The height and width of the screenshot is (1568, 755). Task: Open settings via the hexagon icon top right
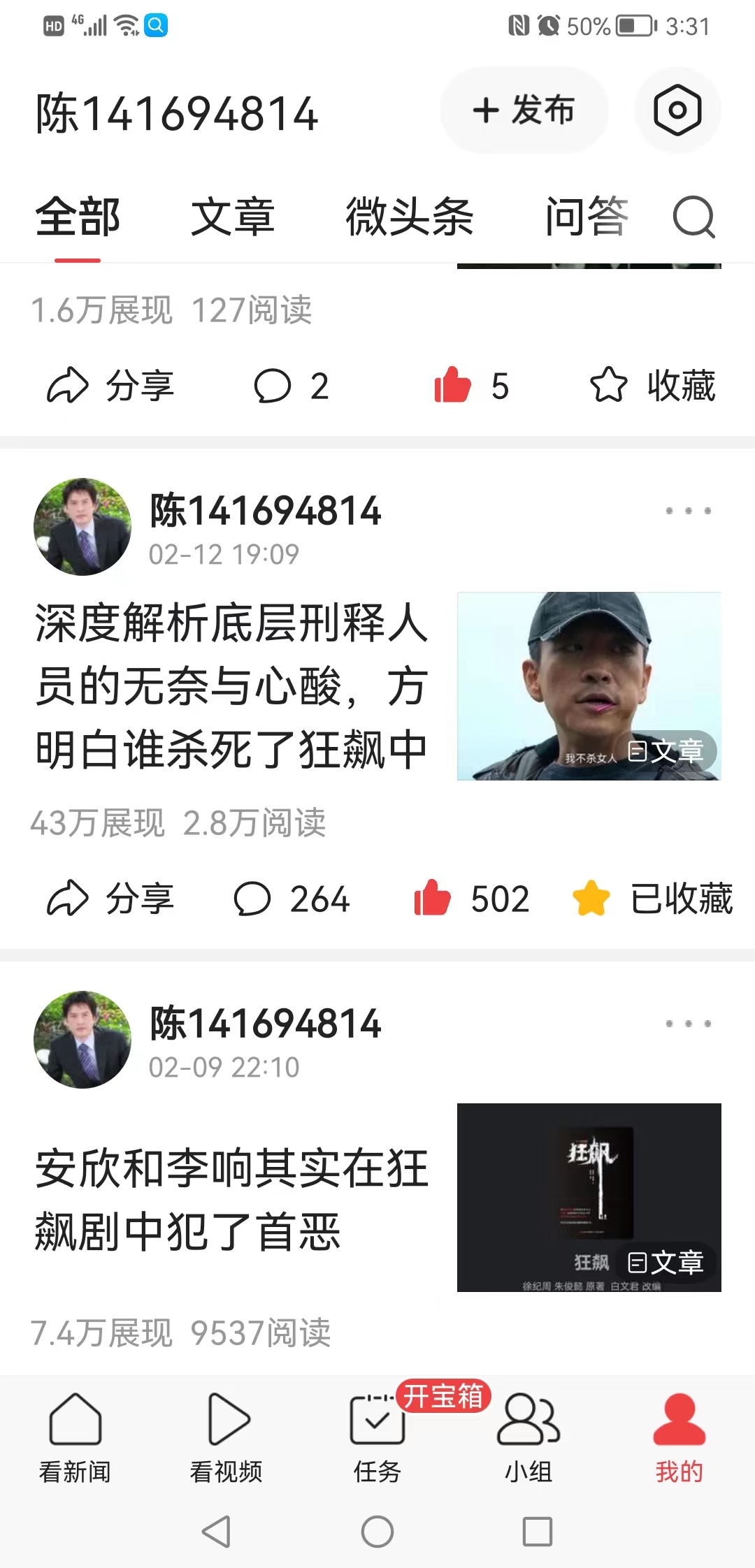pos(677,110)
